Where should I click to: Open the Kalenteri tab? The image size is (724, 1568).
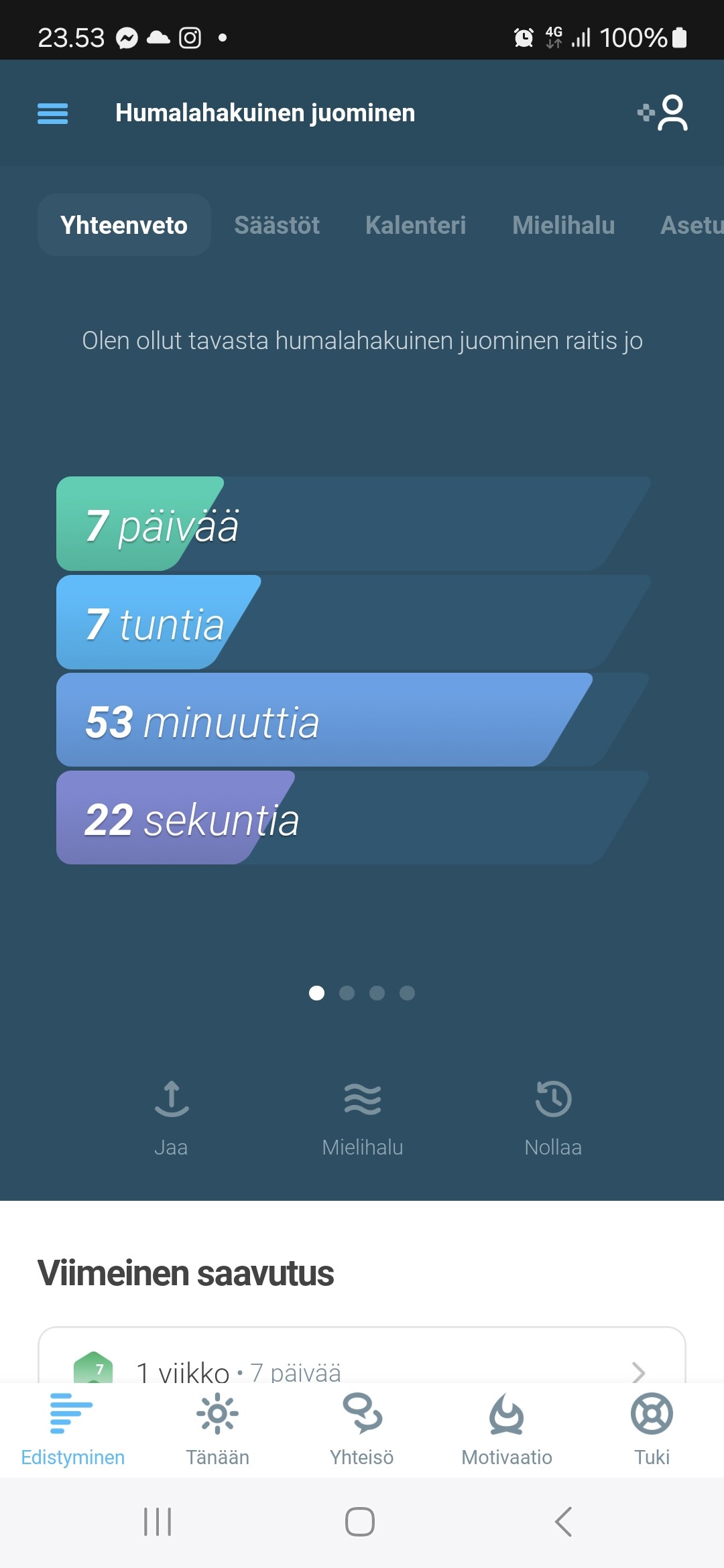(416, 225)
